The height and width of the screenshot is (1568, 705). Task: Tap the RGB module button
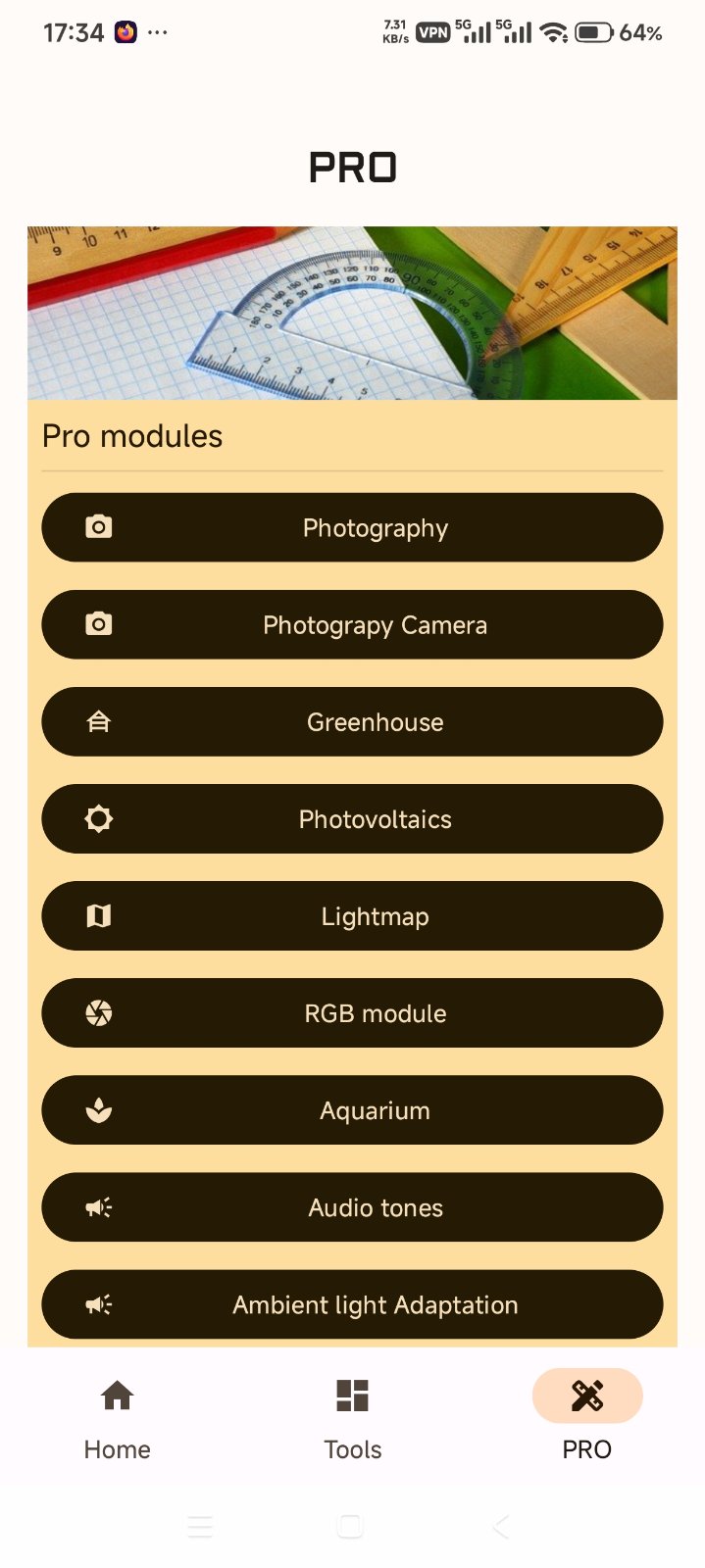352,1012
